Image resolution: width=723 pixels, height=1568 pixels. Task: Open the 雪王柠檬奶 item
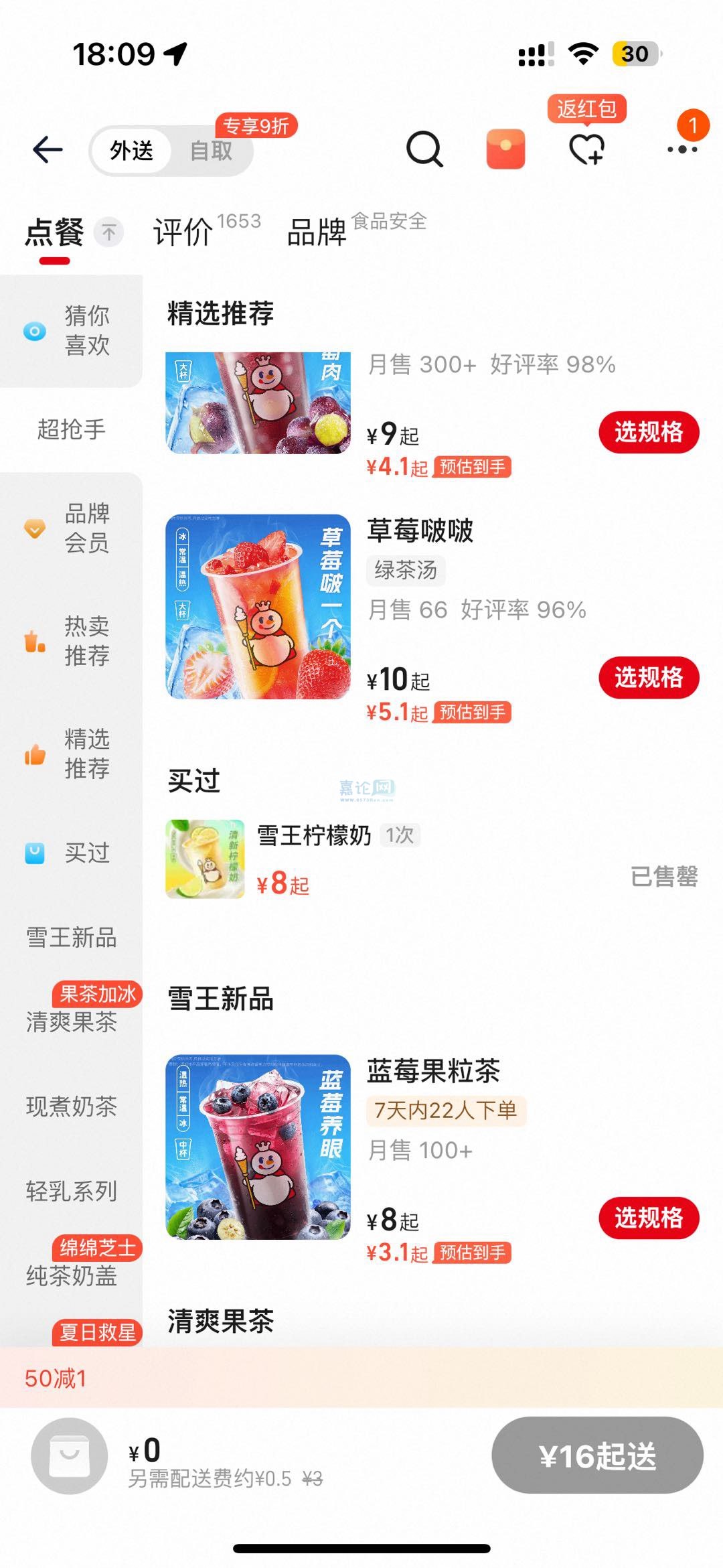click(x=313, y=836)
